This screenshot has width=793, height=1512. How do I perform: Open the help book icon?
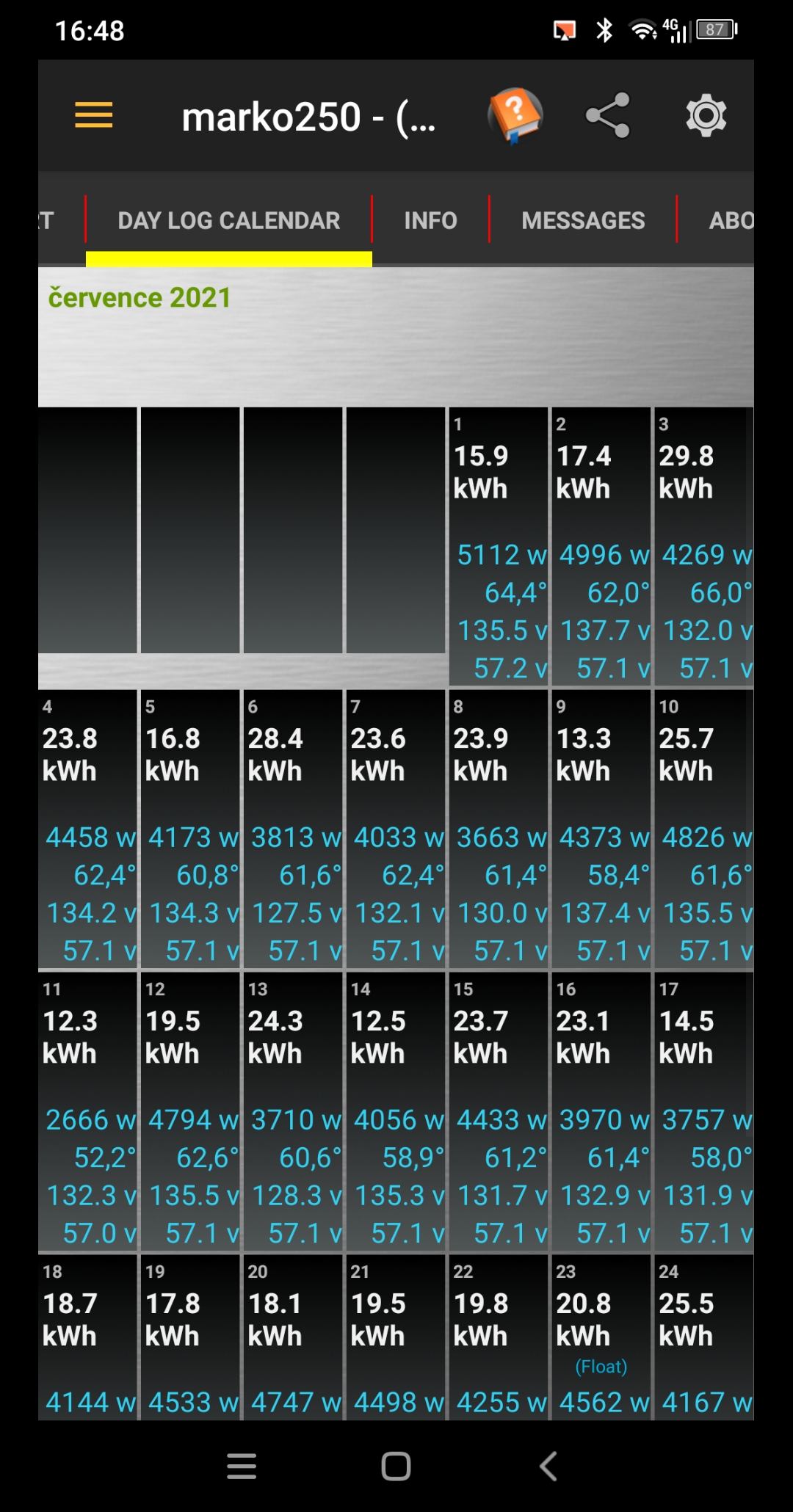point(515,115)
